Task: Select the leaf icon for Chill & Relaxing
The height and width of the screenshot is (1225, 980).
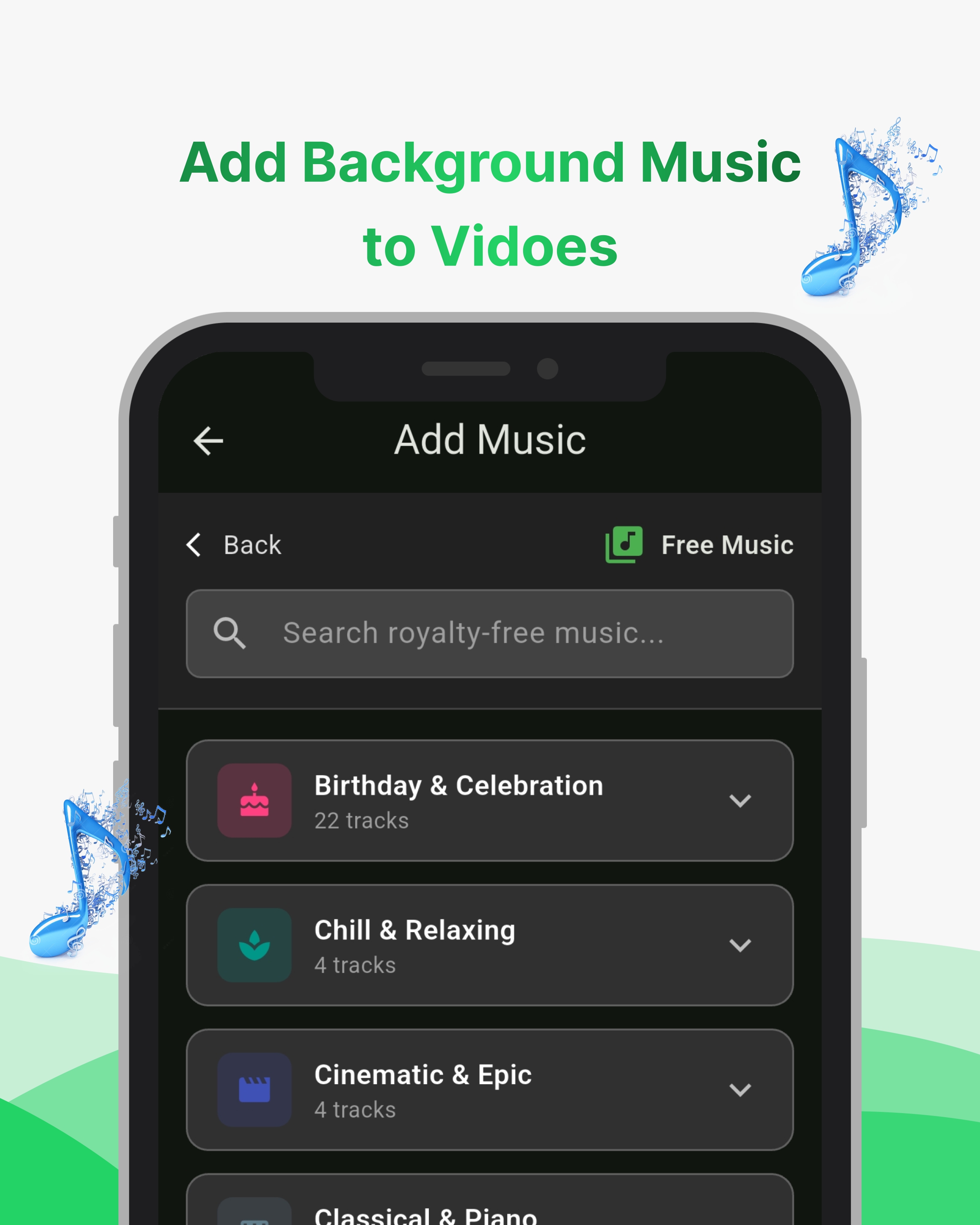Action: (x=254, y=945)
